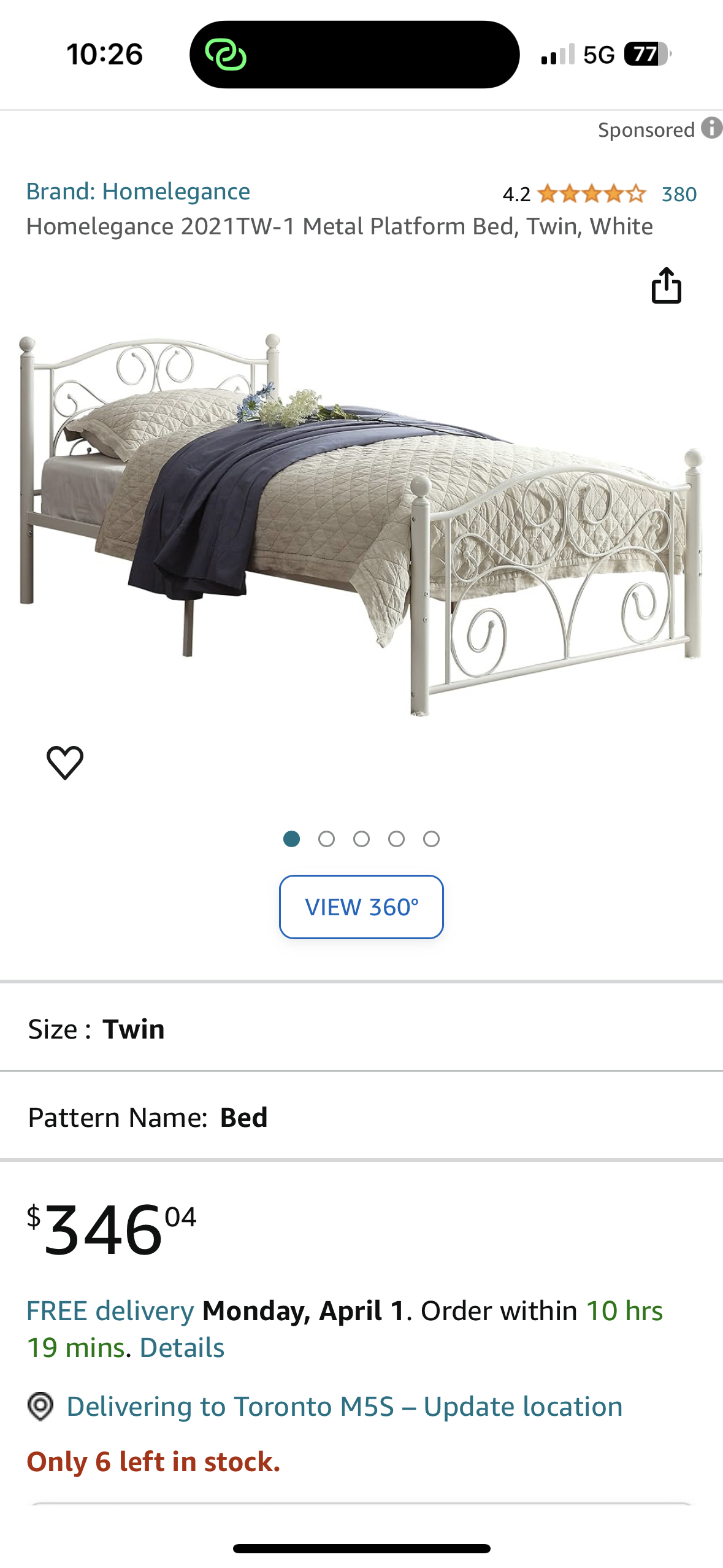The height and width of the screenshot is (1568, 723).
Task: View the 380 customer ratings
Action: (679, 194)
